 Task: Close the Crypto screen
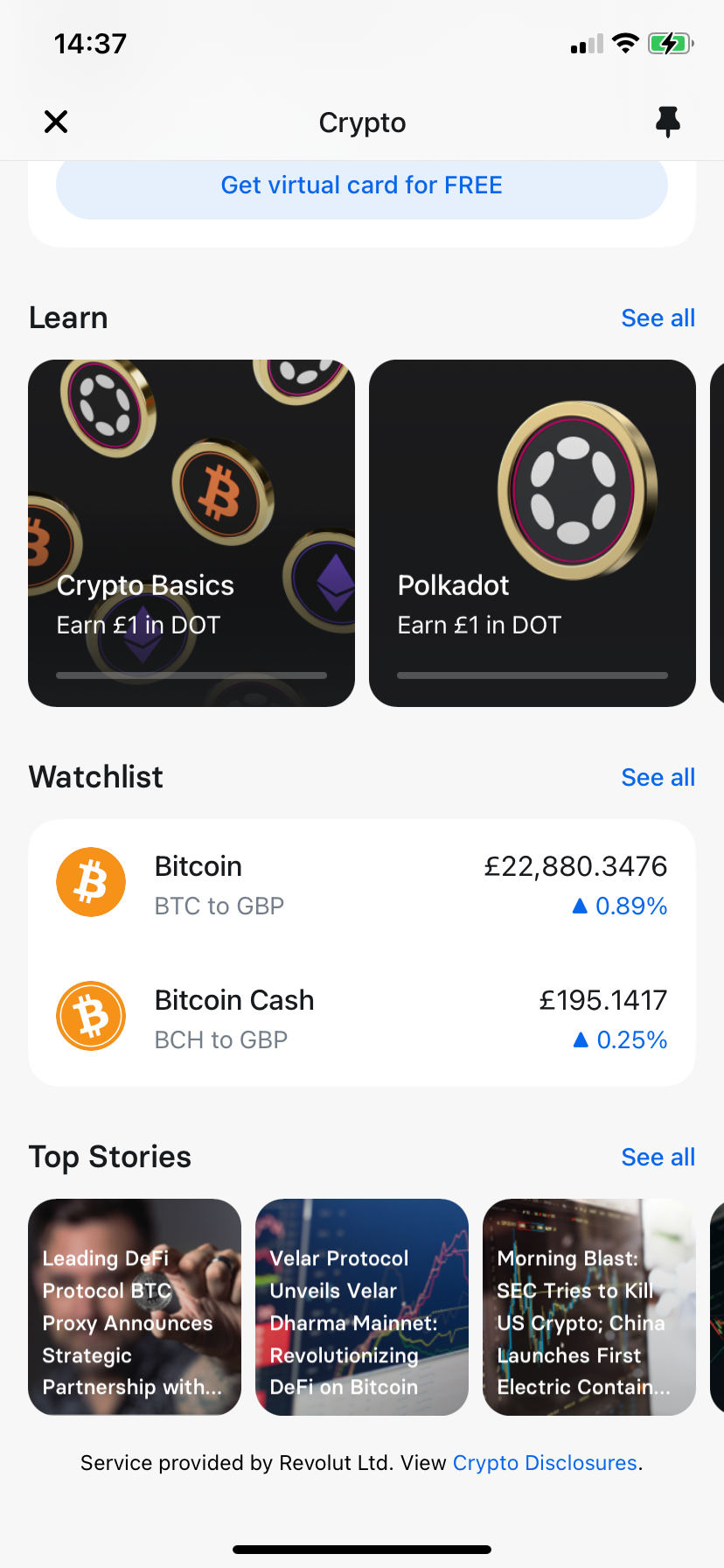click(56, 122)
